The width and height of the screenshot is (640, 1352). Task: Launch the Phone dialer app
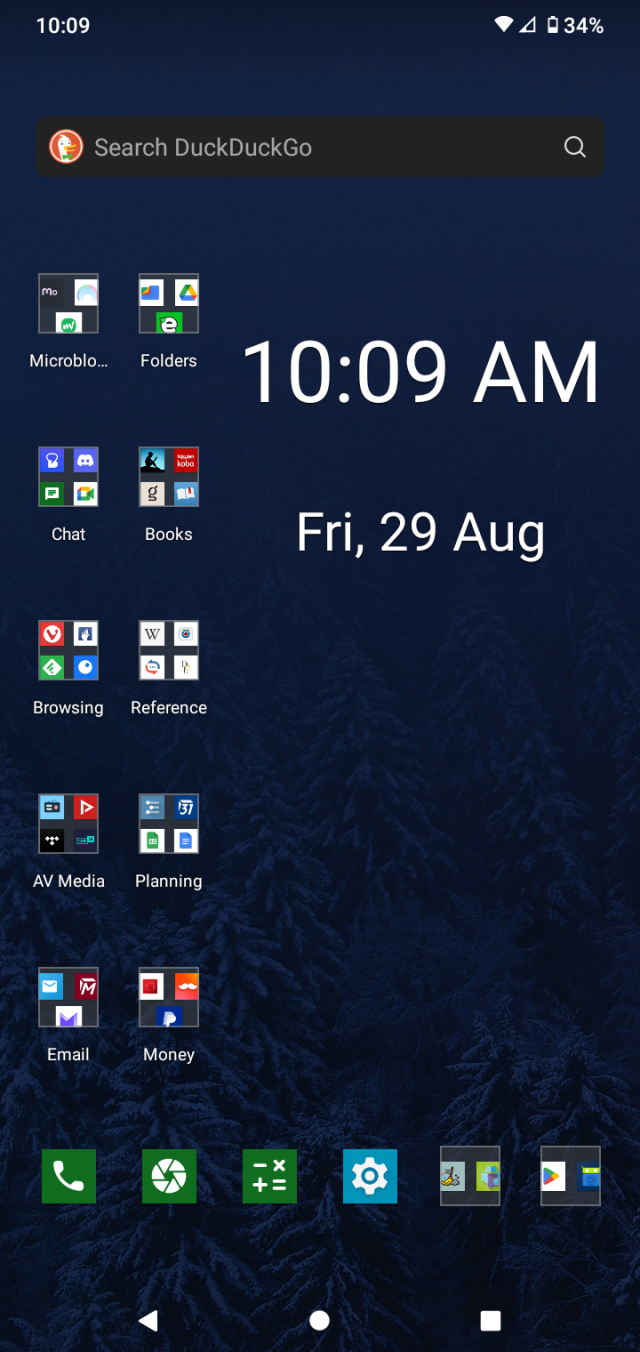click(69, 1176)
